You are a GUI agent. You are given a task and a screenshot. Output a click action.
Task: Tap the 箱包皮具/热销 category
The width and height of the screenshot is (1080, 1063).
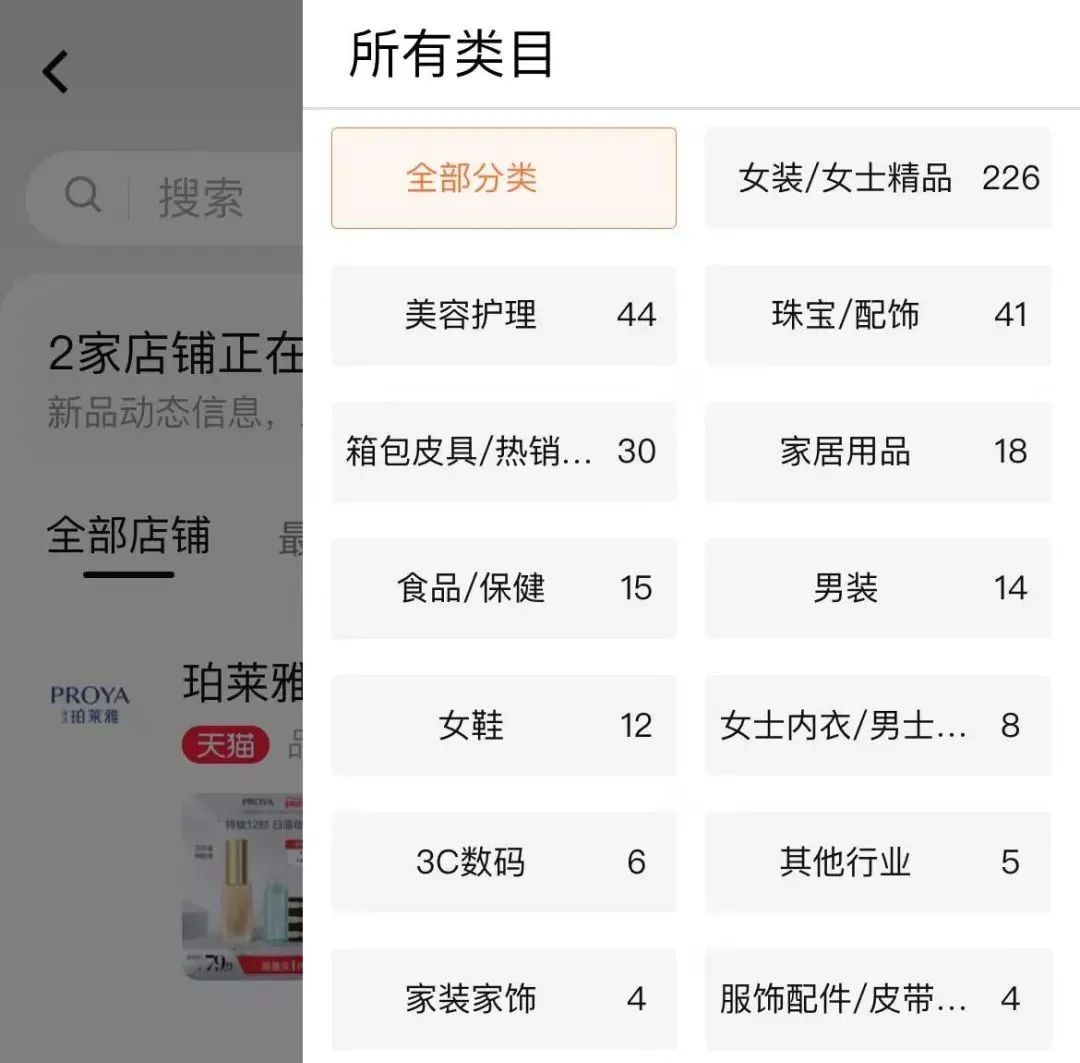pos(503,452)
